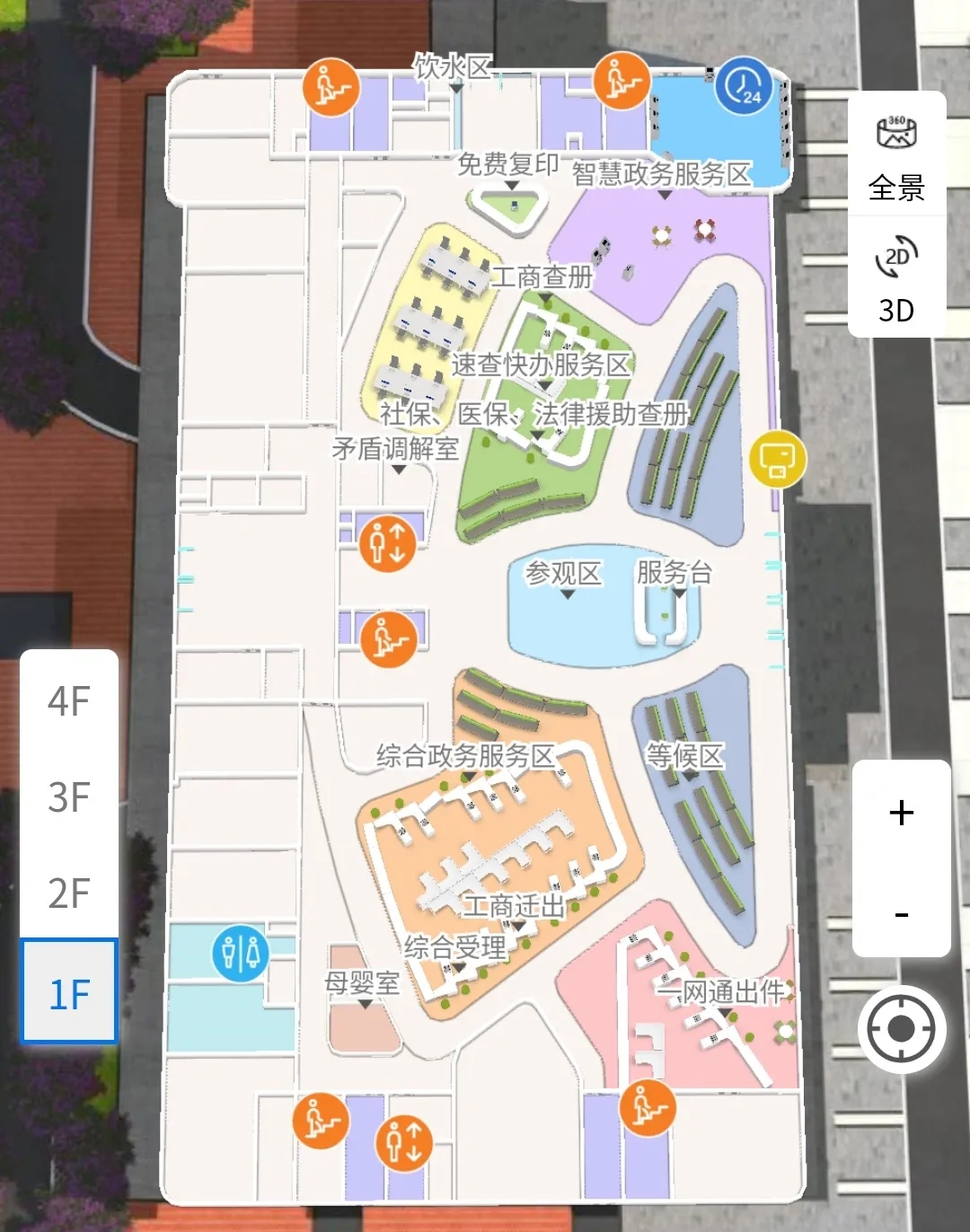Switch to floor 4F
The height and width of the screenshot is (1232, 970).
[x=69, y=701]
